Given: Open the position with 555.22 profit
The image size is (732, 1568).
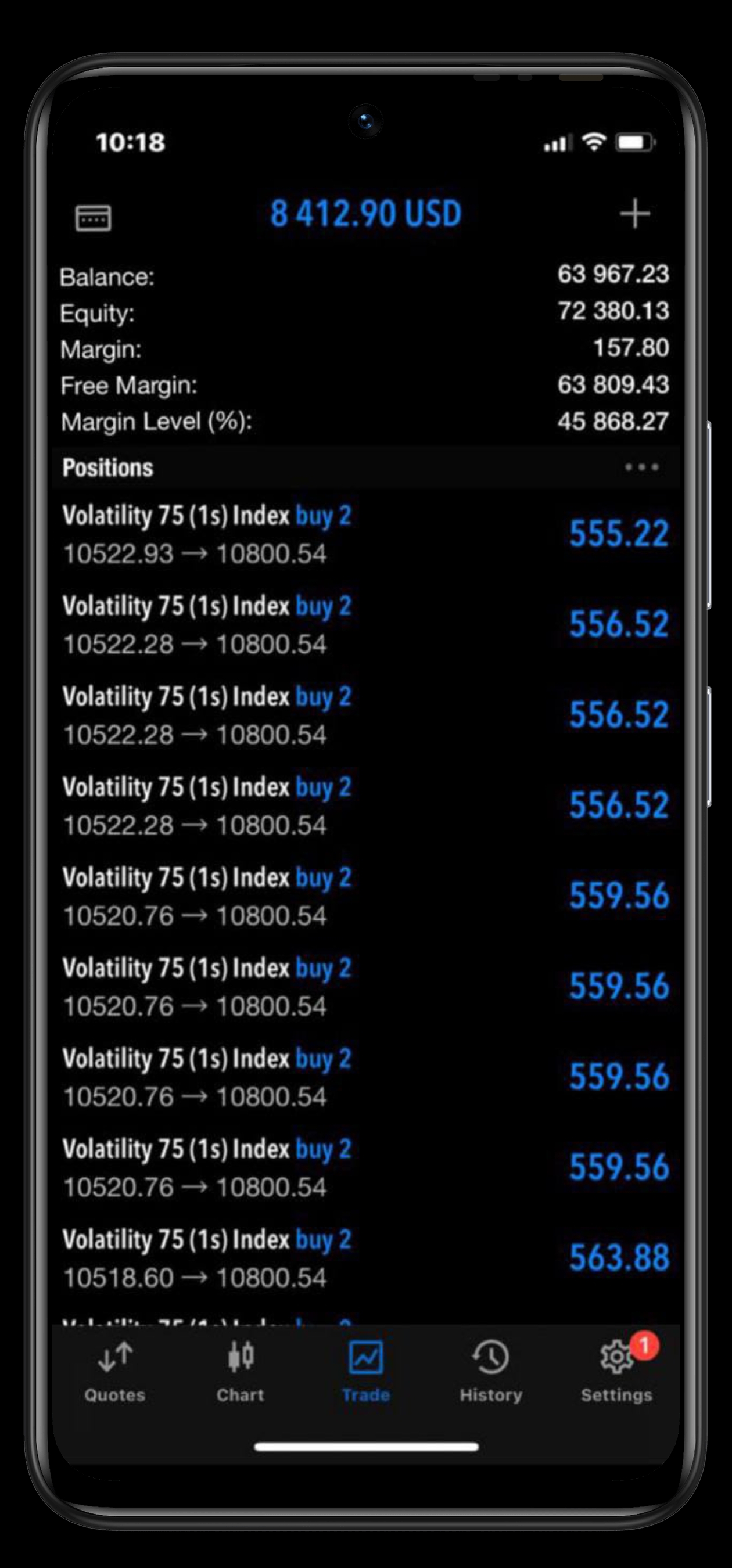Looking at the screenshot, I should click(365, 534).
